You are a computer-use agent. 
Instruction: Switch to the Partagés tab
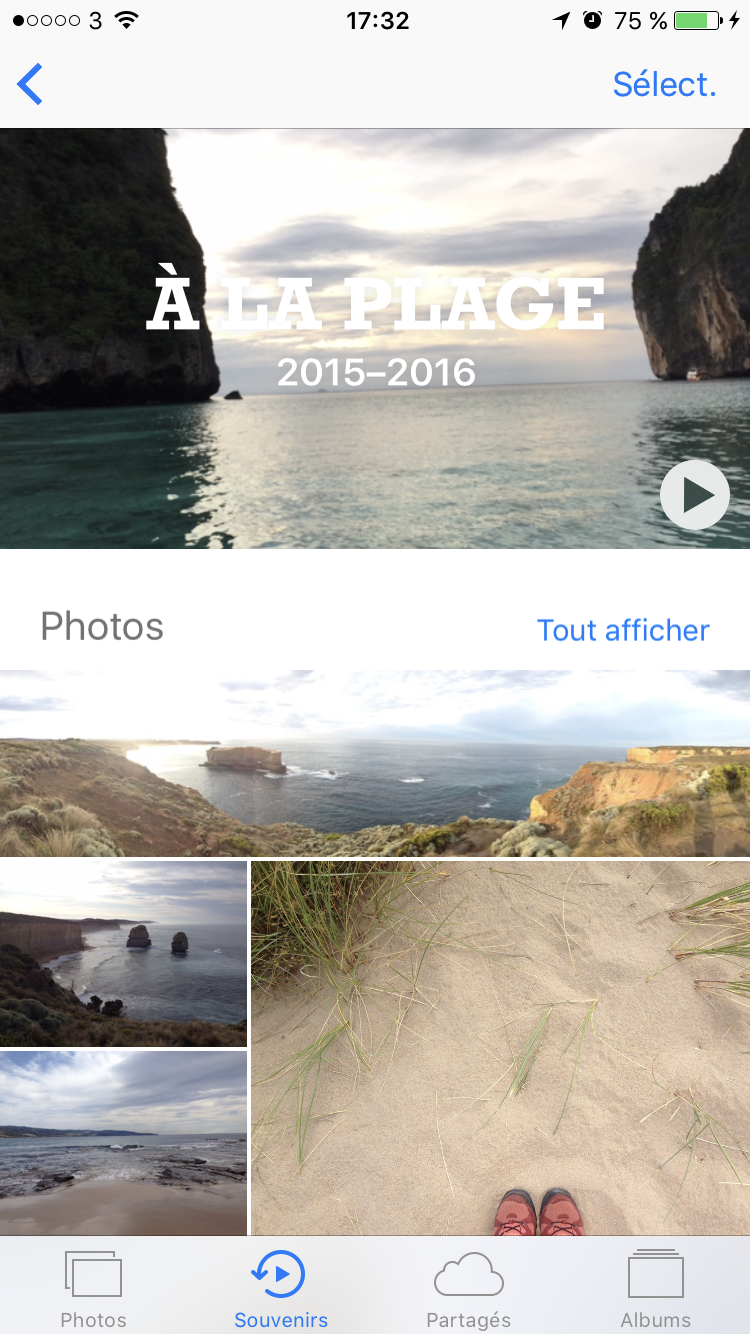(x=468, y=1289)
